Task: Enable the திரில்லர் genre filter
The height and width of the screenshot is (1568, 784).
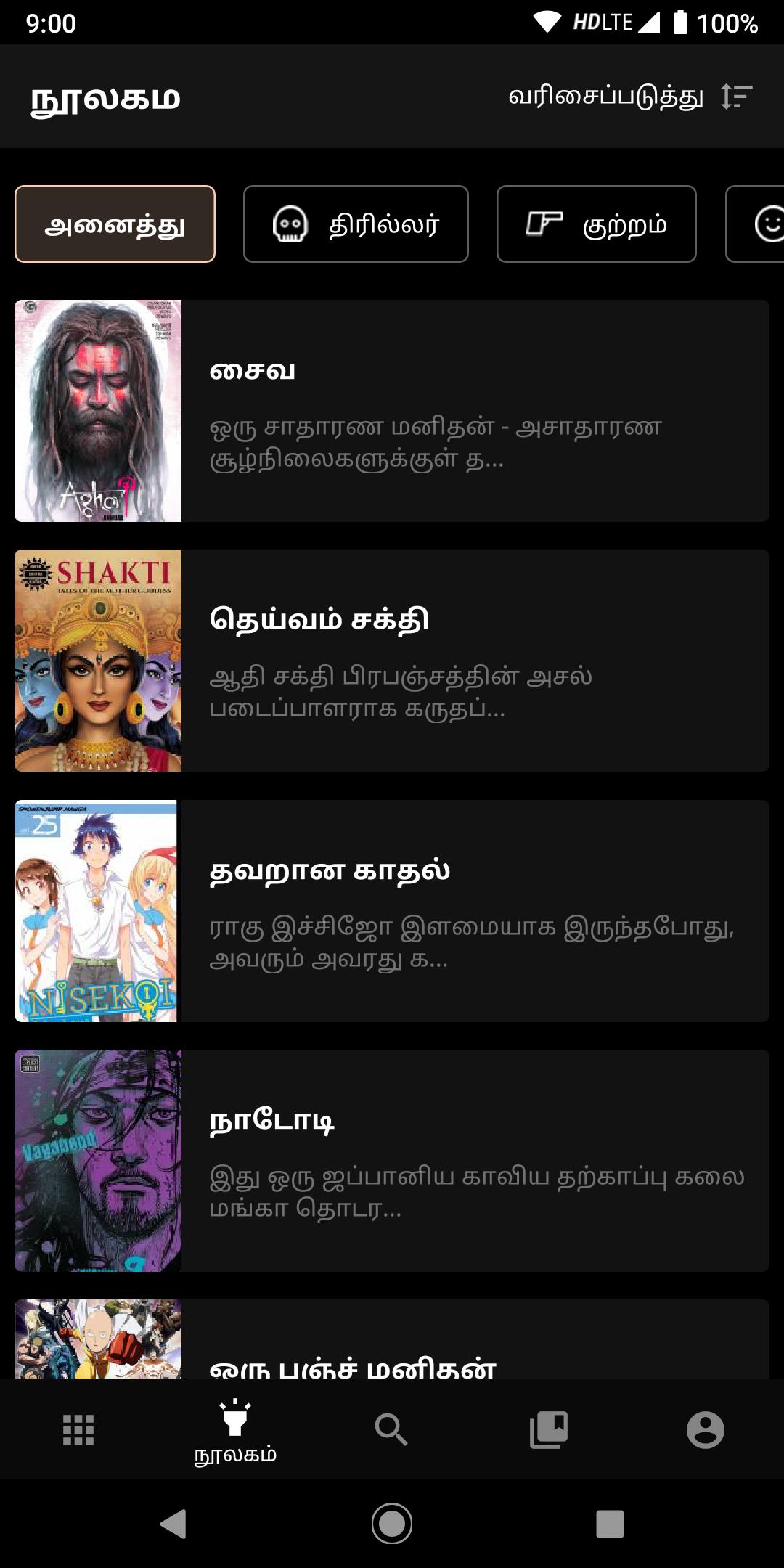Action: pyautogui.click(x=356, y=224)
